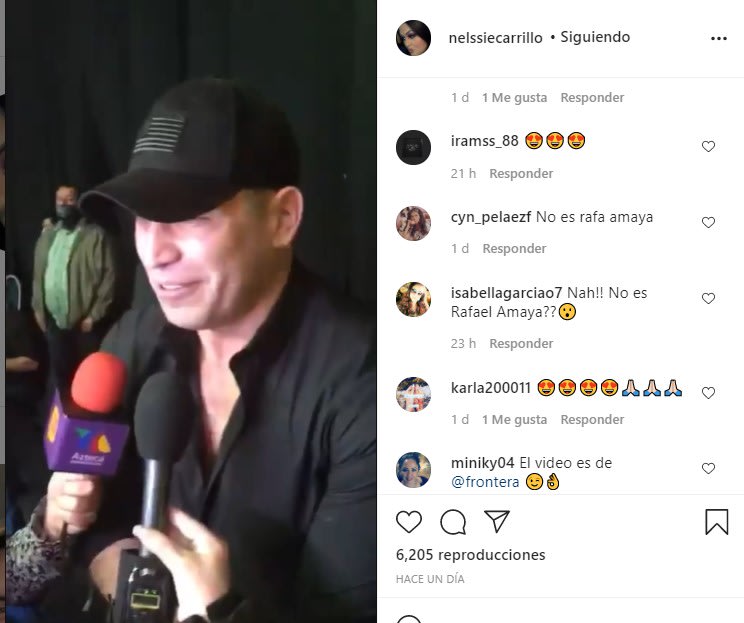Viewport: 744px width, 623px height.
Task: Reply to cyn_pelaezf's comment
Action: (514, 248)
